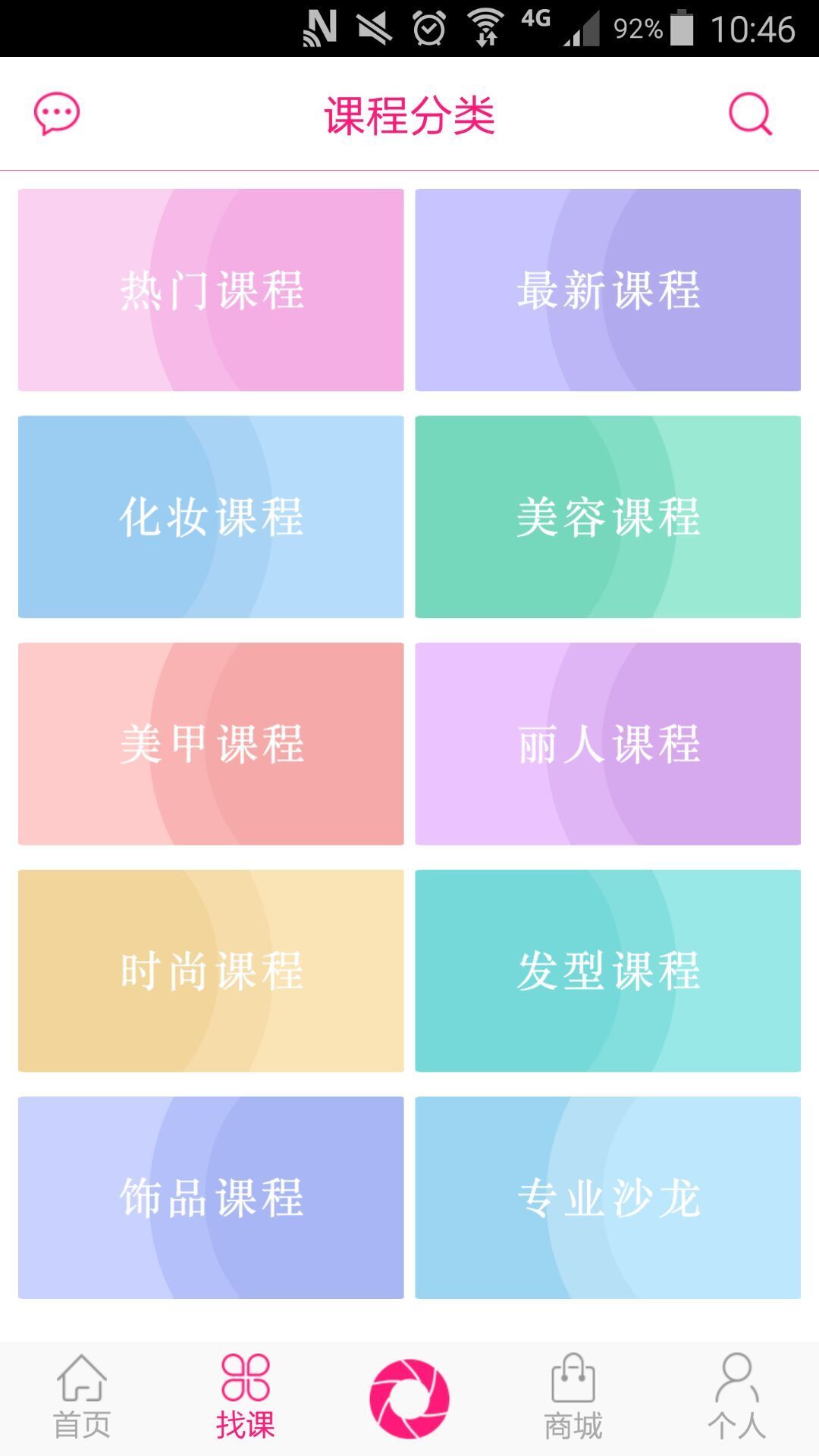Go to the 商城 tab
The height and width of the screenshot is (1456, 819).
click(573, 1398)
